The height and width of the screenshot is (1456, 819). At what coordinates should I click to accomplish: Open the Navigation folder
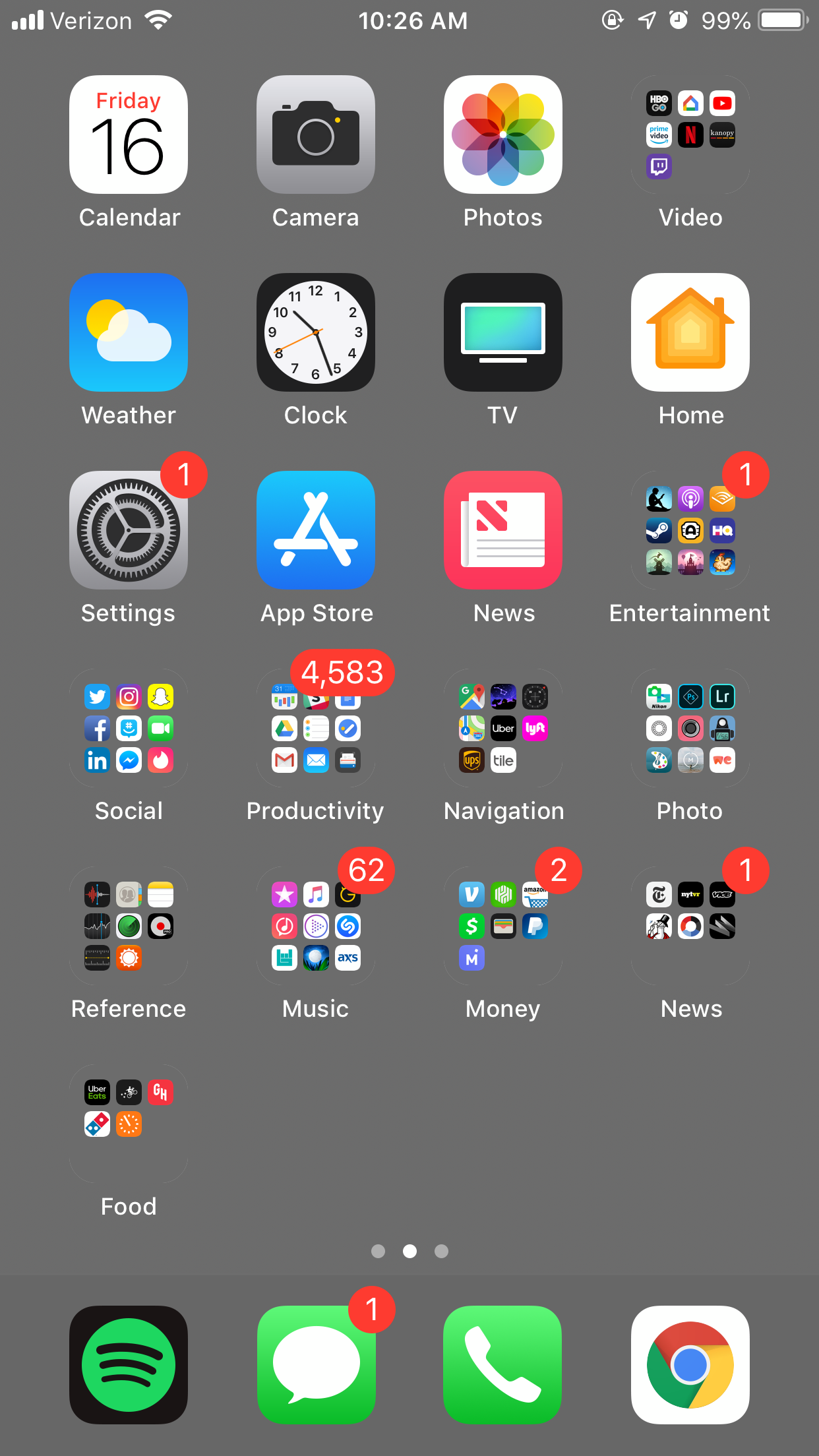click(x=502, y=728)
